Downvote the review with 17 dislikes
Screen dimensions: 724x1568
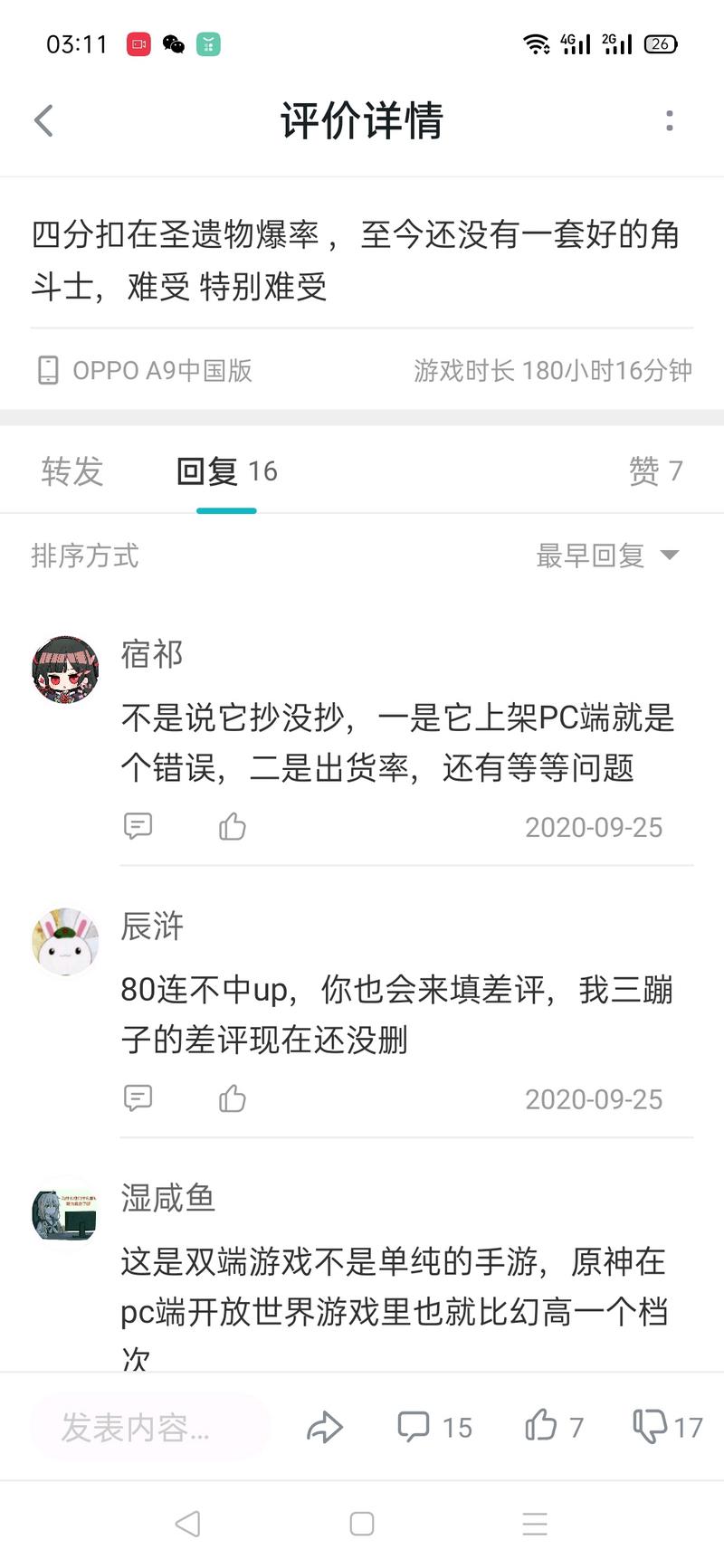667,1427
